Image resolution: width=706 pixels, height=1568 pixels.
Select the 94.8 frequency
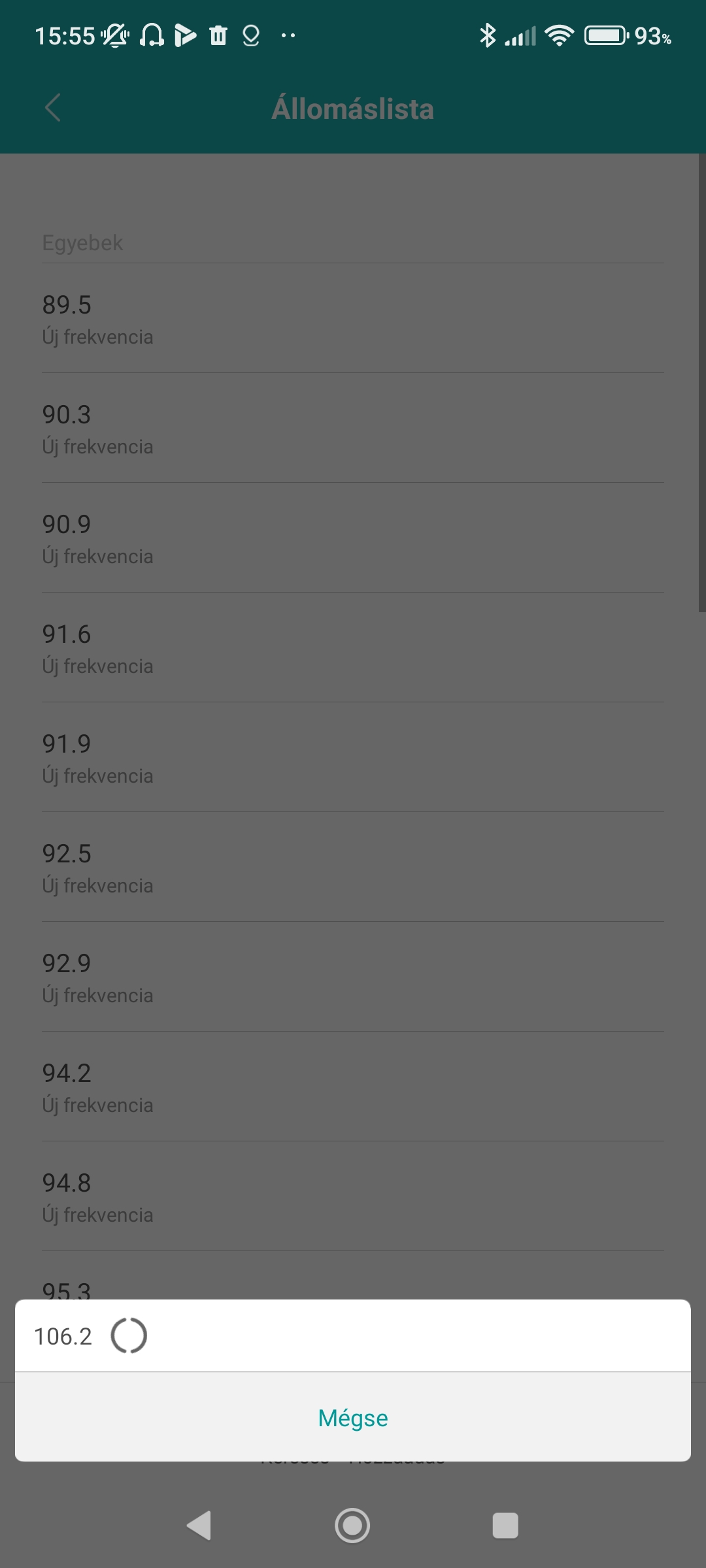[353, 1197]
